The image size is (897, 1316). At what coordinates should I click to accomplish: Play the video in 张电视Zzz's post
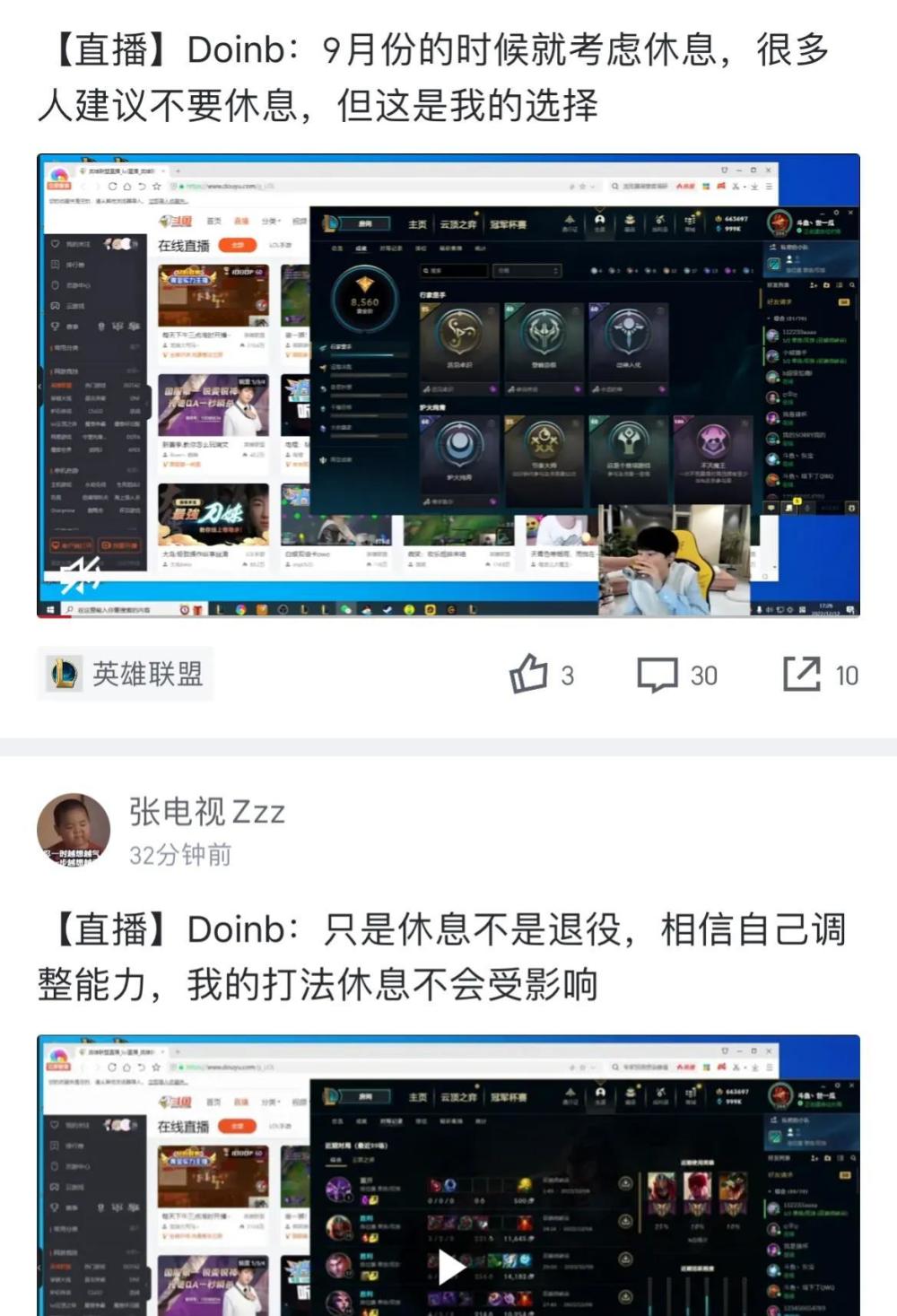click(x=450, y=1268)
